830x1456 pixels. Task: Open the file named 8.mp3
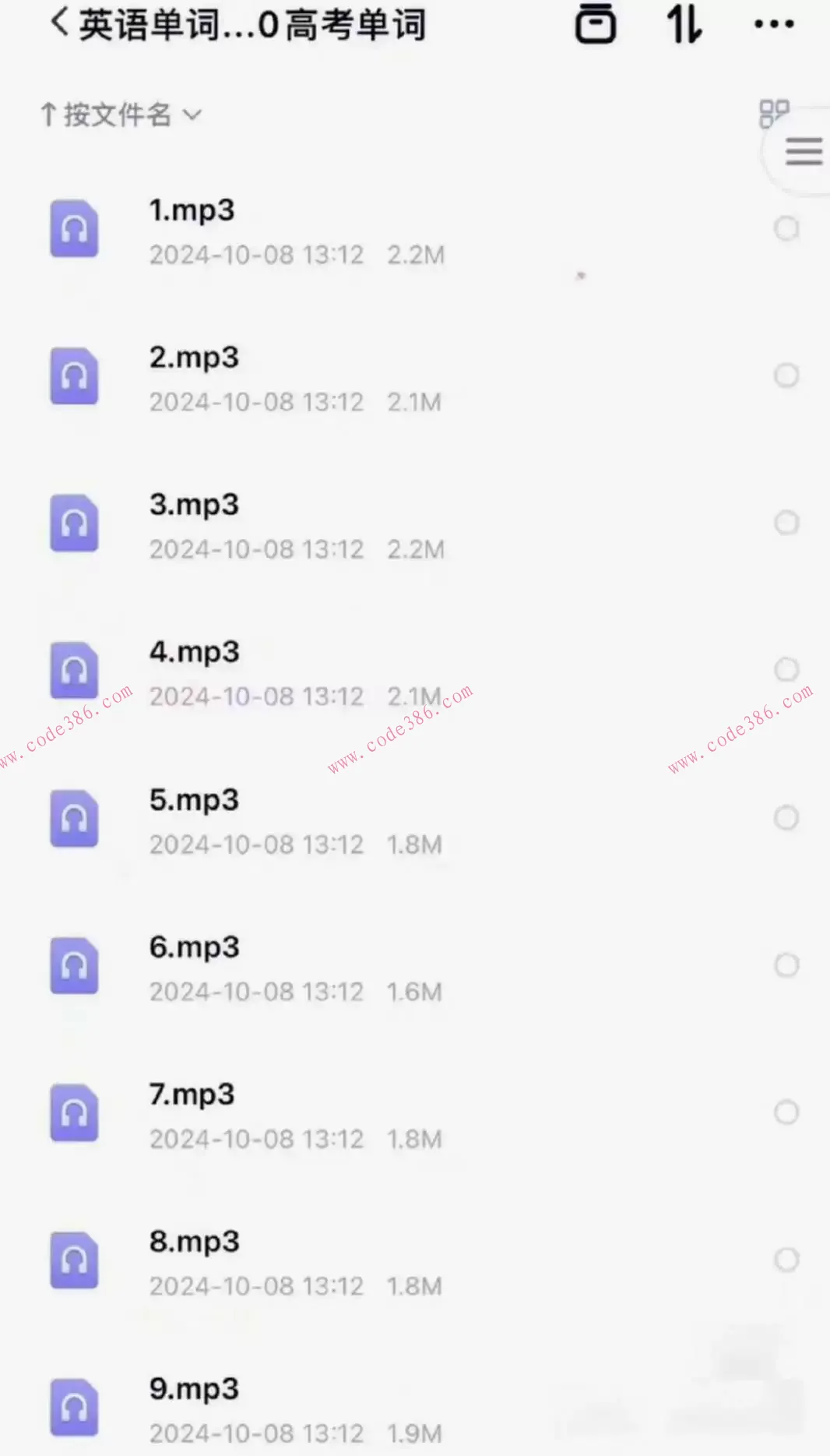coord(194,1243)
